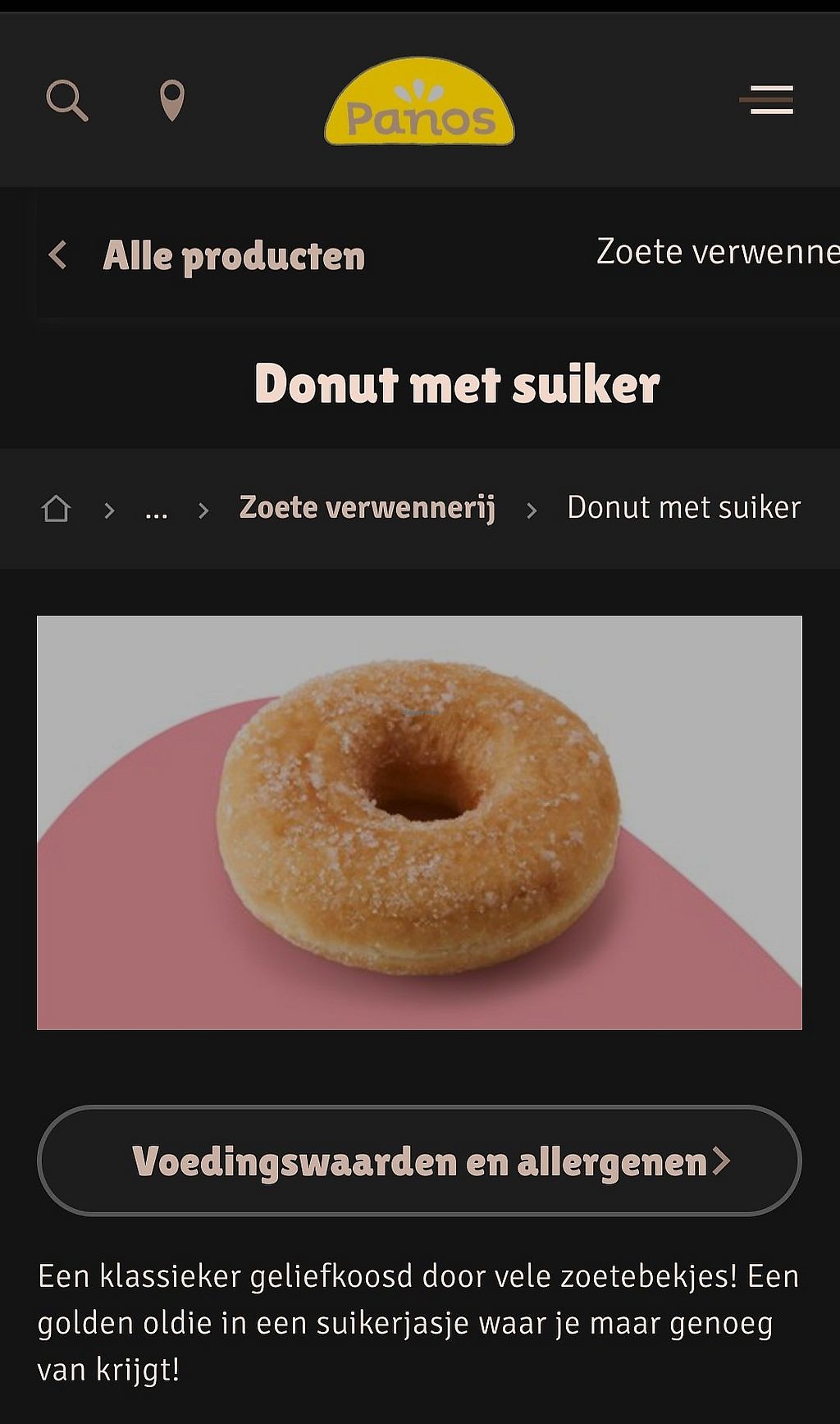Tap the home breadcrumb icon
Viewport: 840px width, 1424px height.
(56, 509)
